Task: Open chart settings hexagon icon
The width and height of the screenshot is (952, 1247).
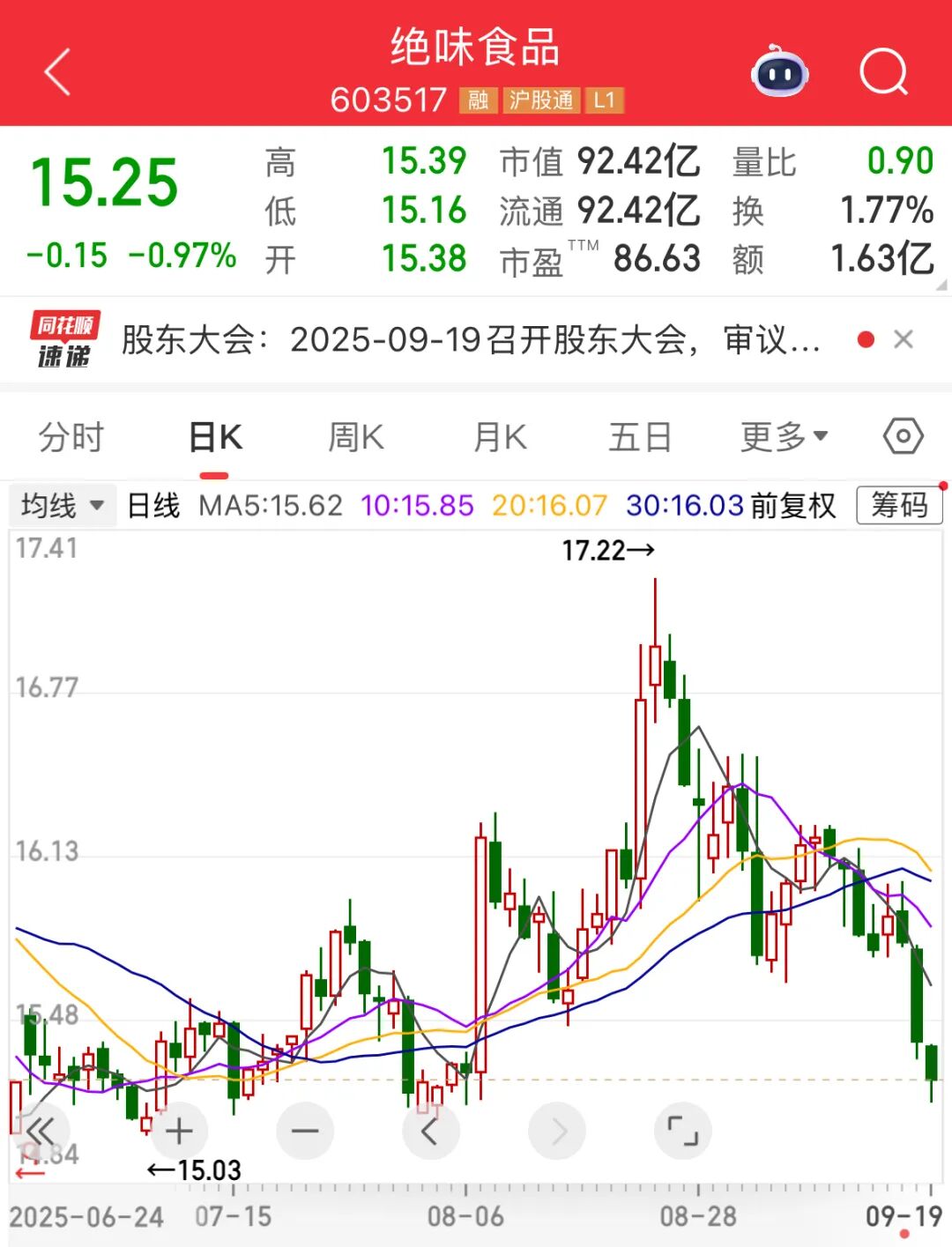Action: [903, 436]
